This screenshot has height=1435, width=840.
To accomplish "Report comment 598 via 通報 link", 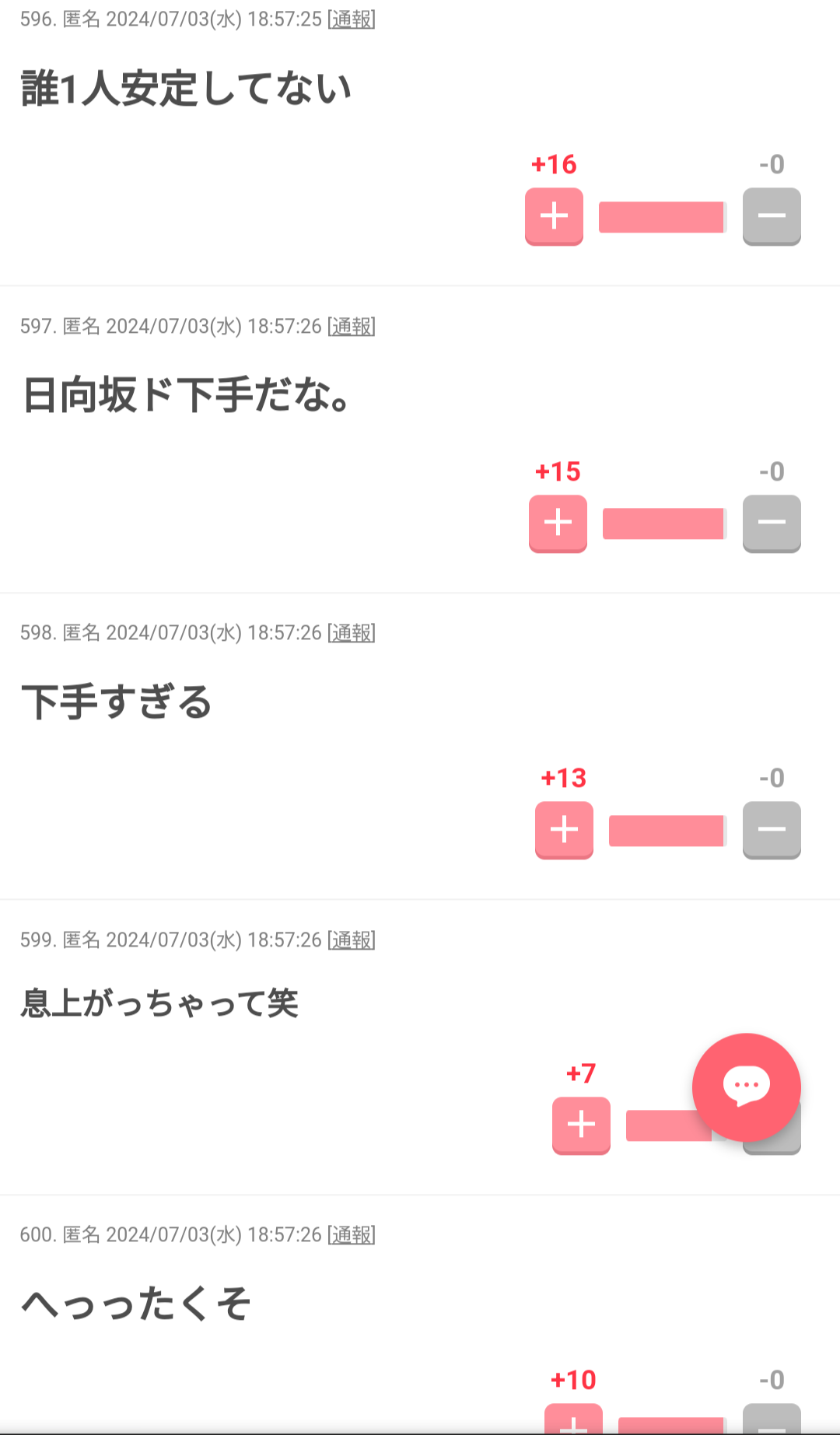I will pos(352,633).
